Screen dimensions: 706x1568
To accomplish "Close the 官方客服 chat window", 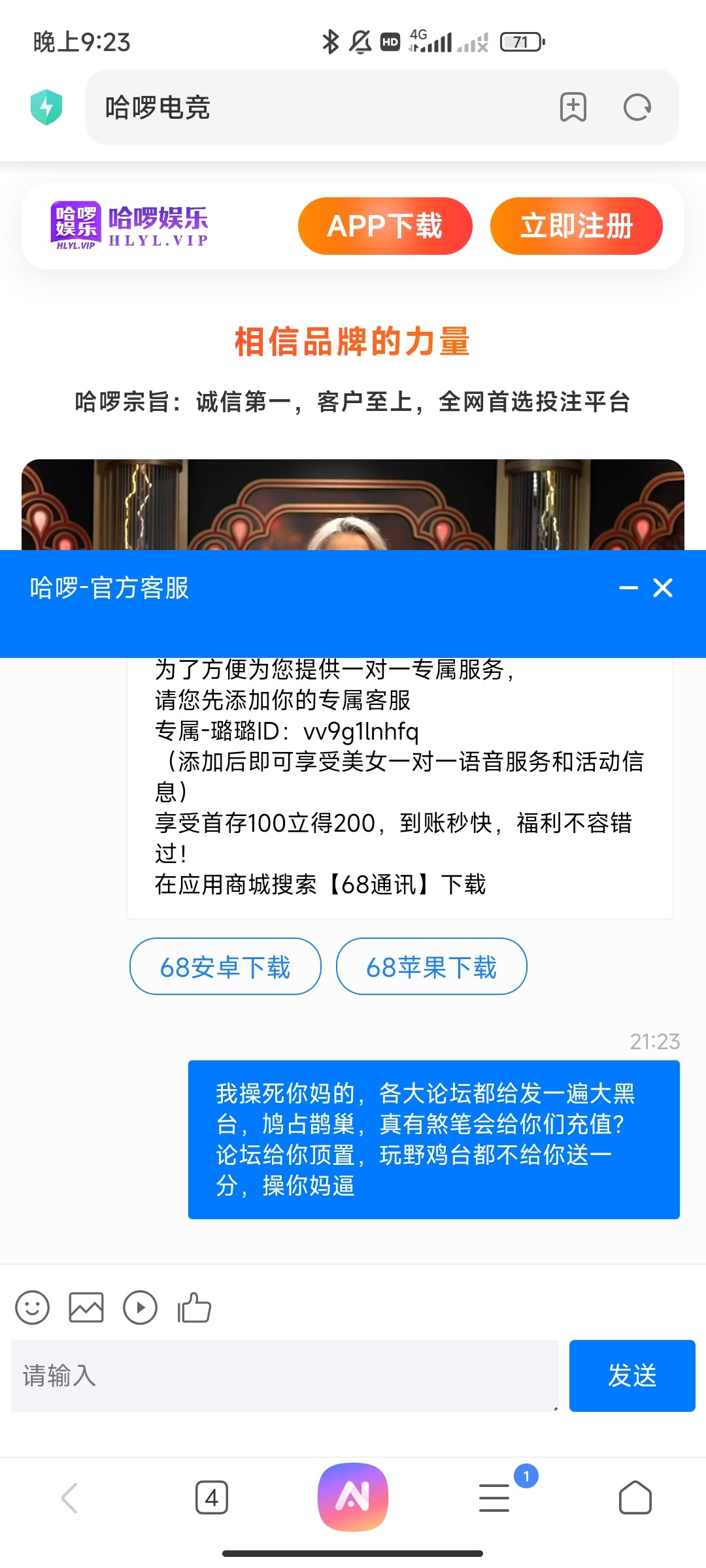I will pos(663,588).
